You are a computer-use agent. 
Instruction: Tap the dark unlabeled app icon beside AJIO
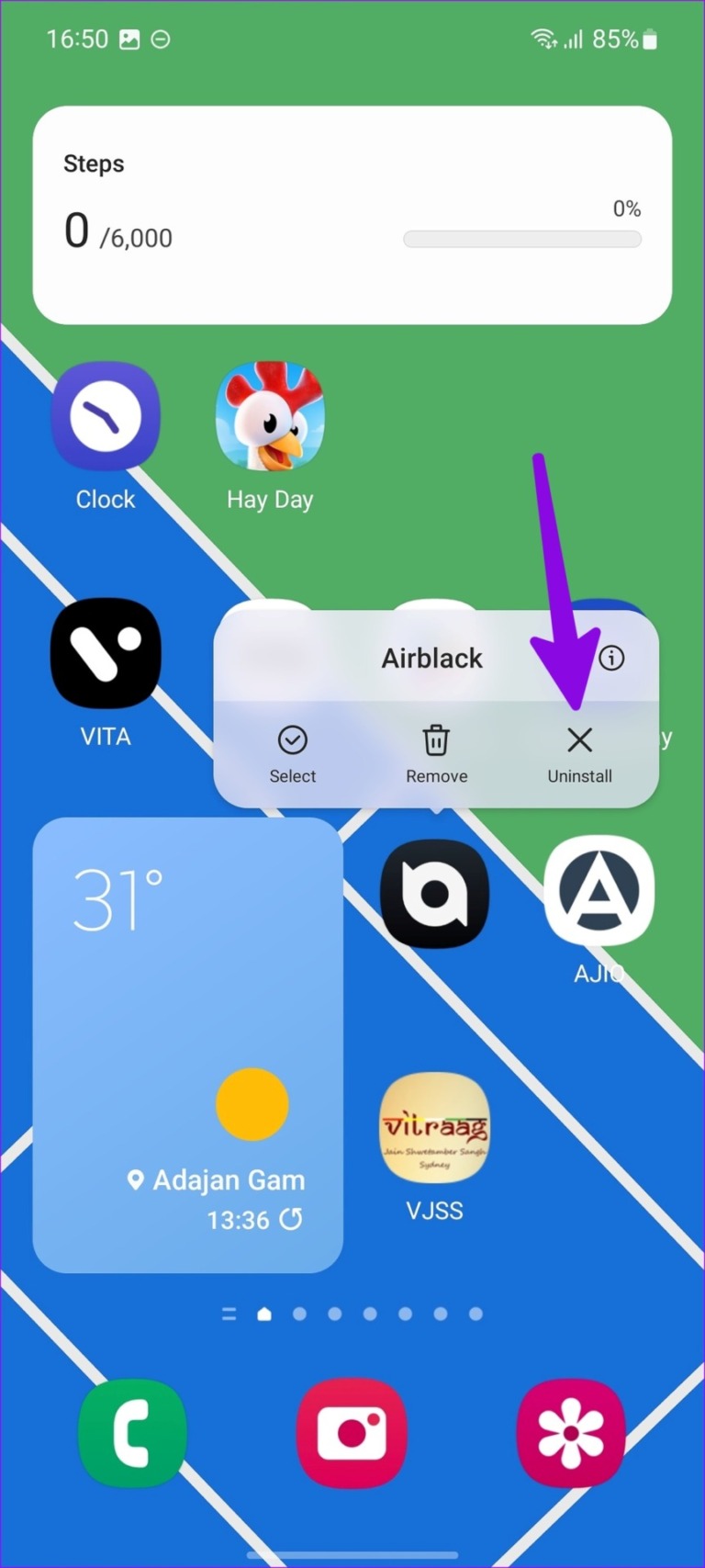[434, 892]
